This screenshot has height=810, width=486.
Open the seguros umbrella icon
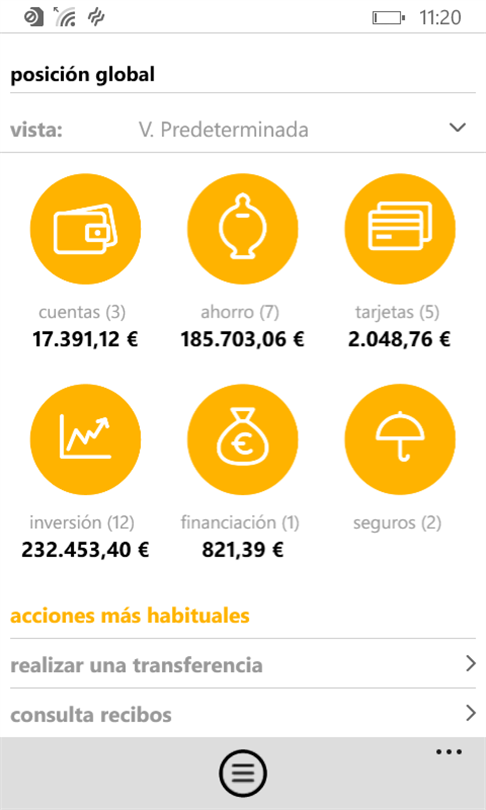[400, 440]
